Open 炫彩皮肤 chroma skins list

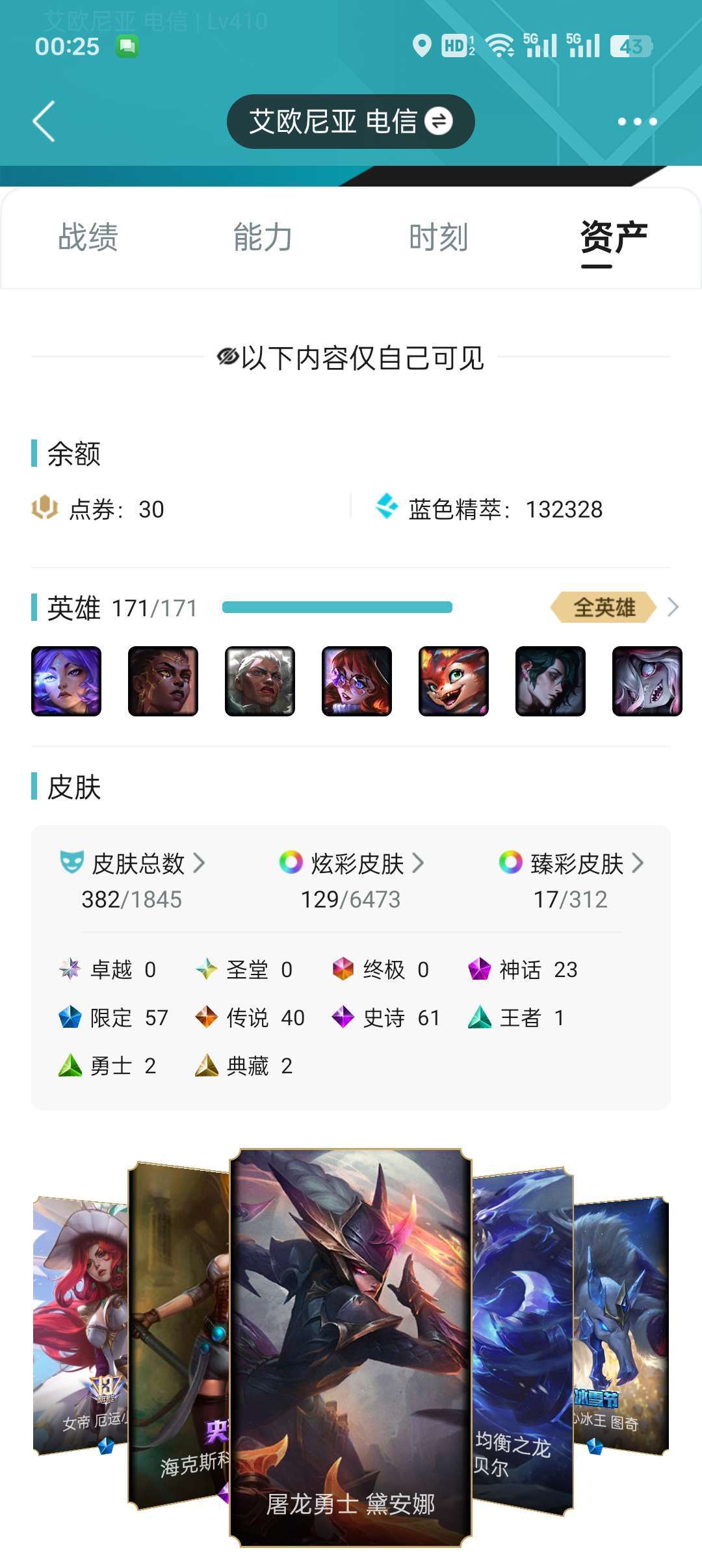tap(351, 864)
